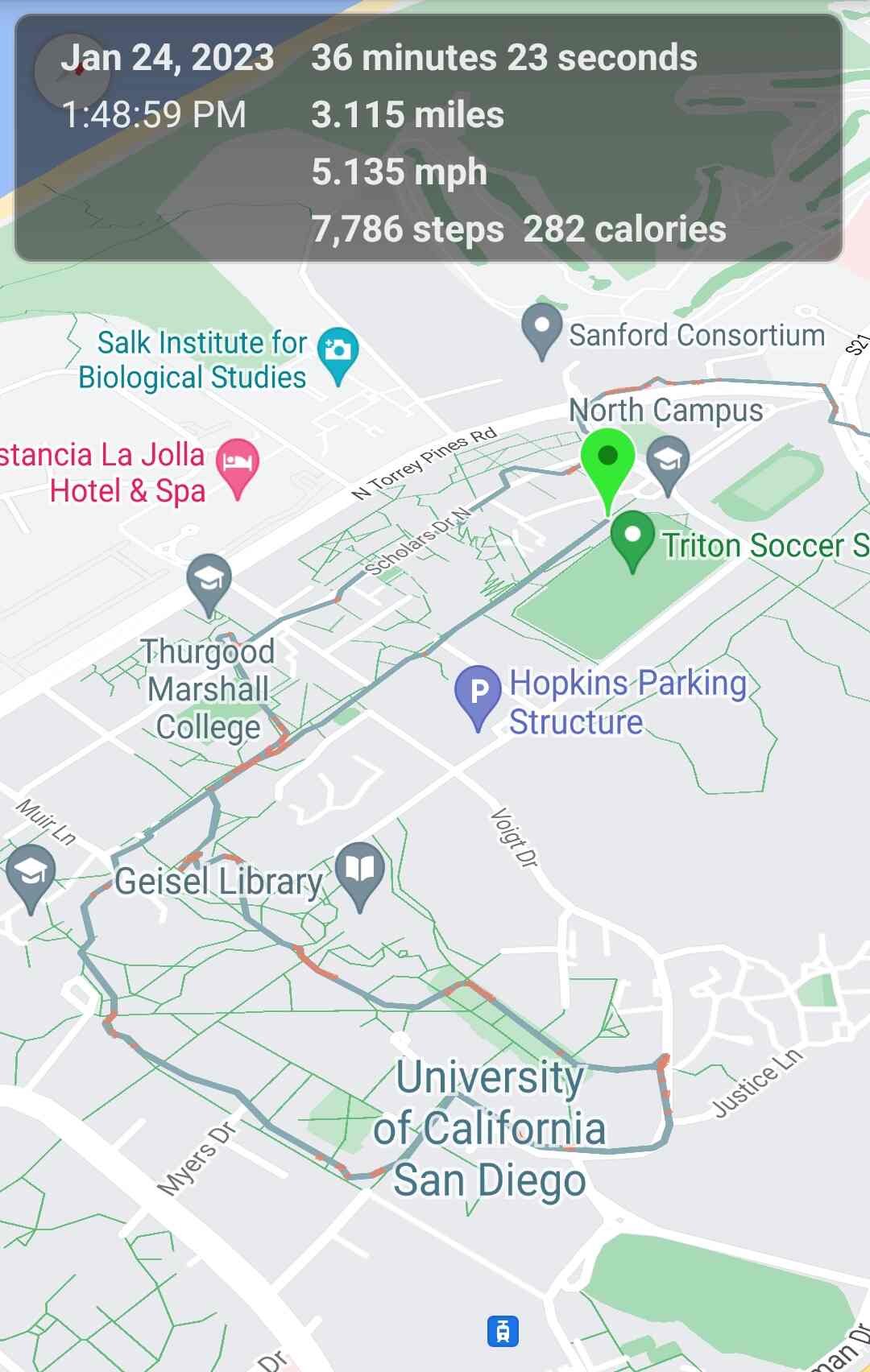
Task: Tap the Thurgood Marshall College pin
Action: (209, 578)
